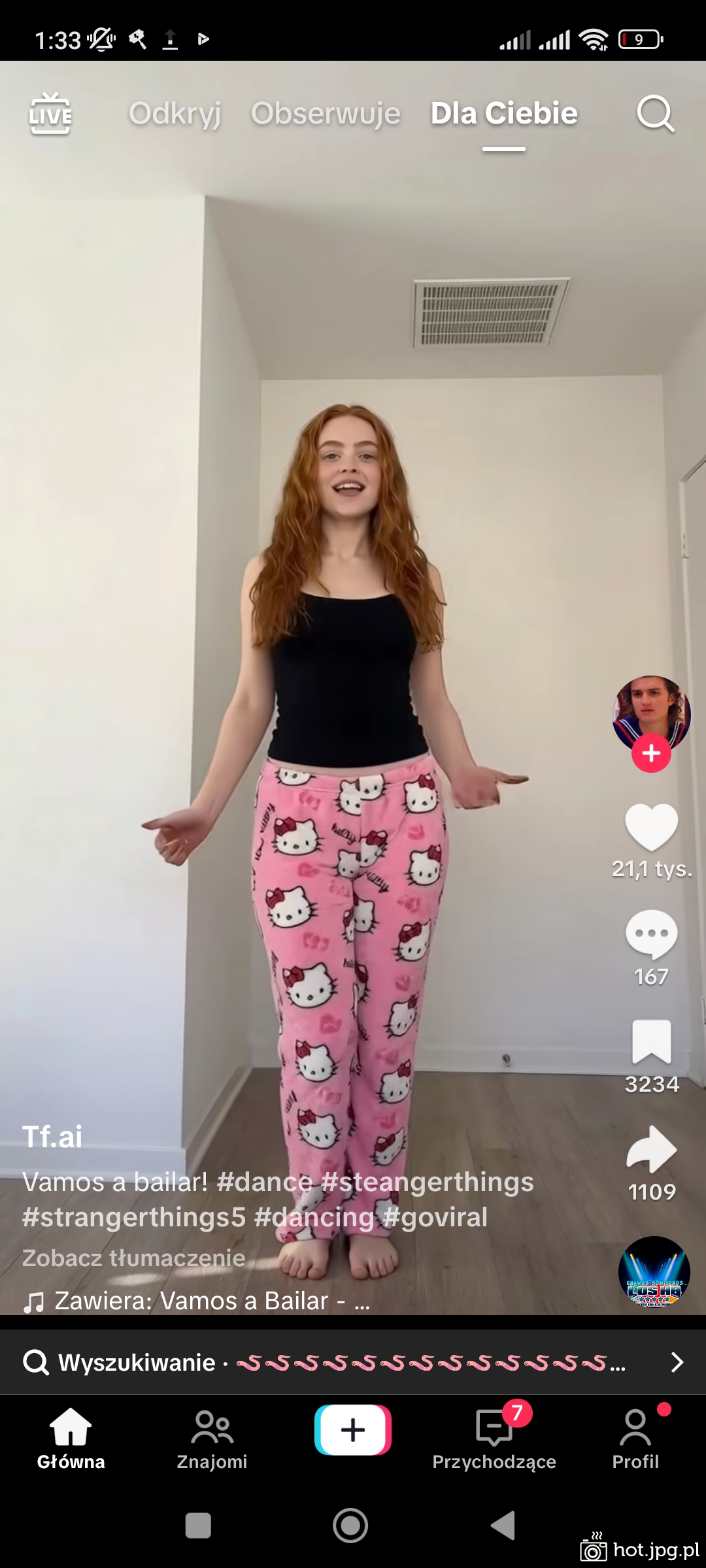Create a new video with plus button
706x1568 pixels.
(353, 1429)
